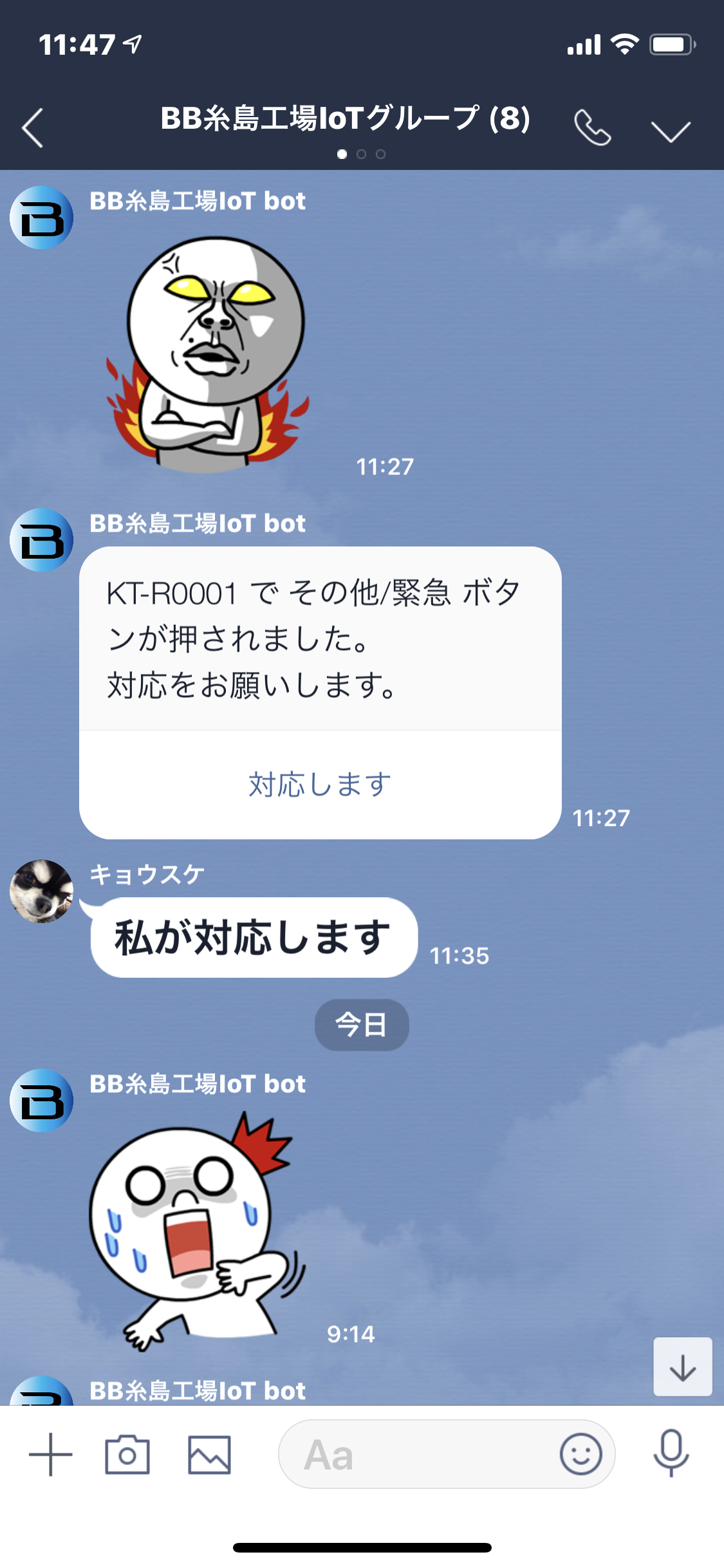Open the camera to take a photo
The image size is (724, 1568).
click(x=127, y=1454)
